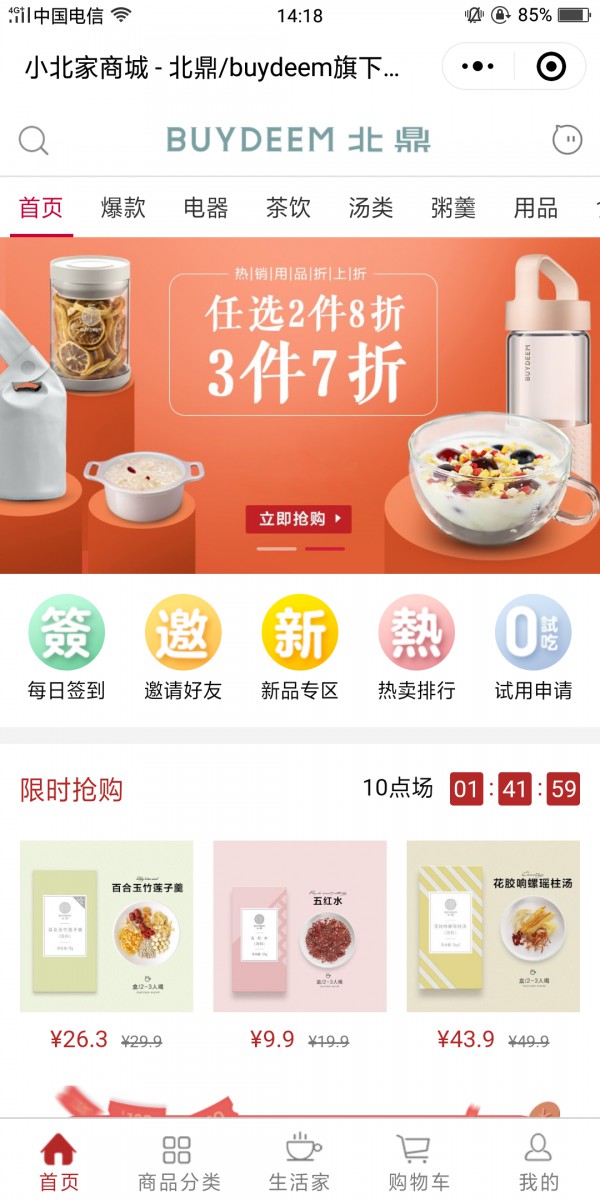Switch to the 汤类 tab
The height and width of the screenshot is (1200, 600).
371,208
